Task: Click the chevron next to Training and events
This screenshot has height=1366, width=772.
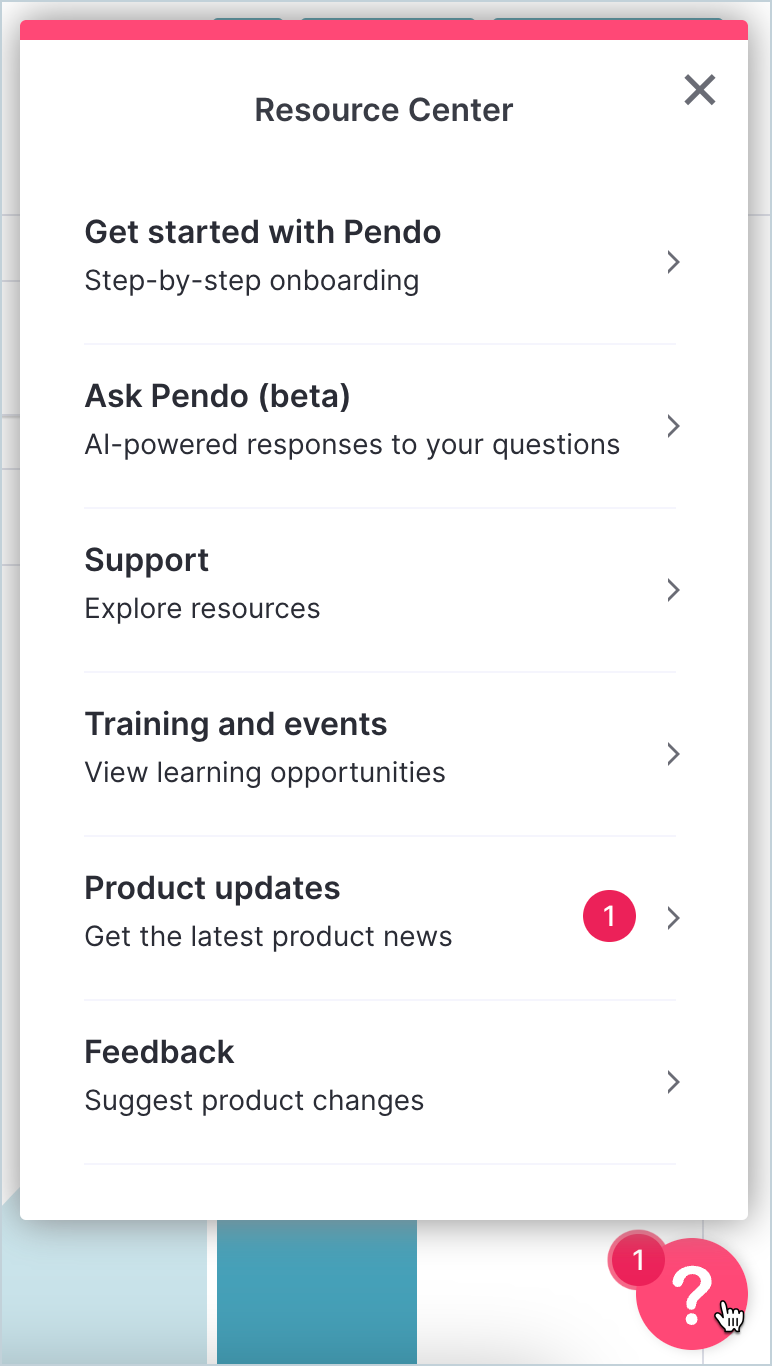Action: tap(672, 753)
